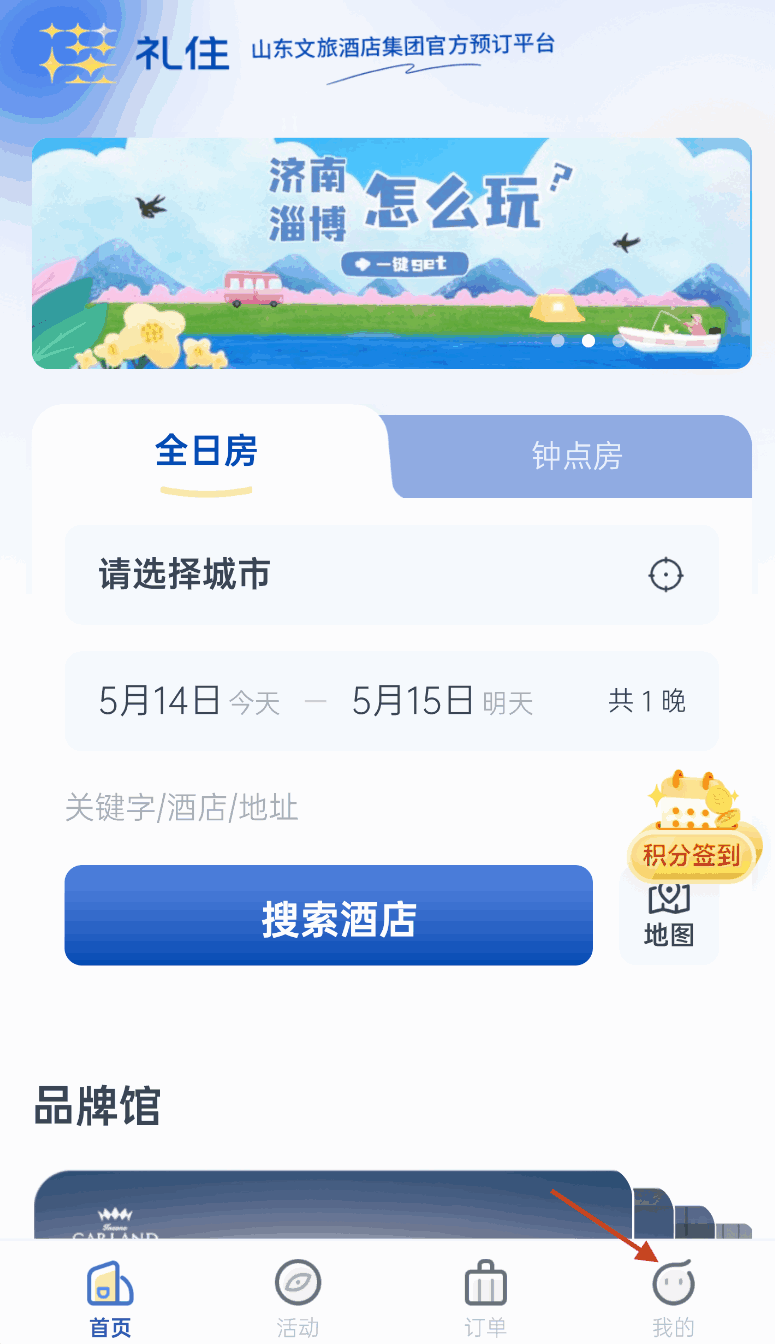Select the 全日房 tab
The width and height of the screenshot is (775, 1344).
pyautogui.click(x=206, y=452)
